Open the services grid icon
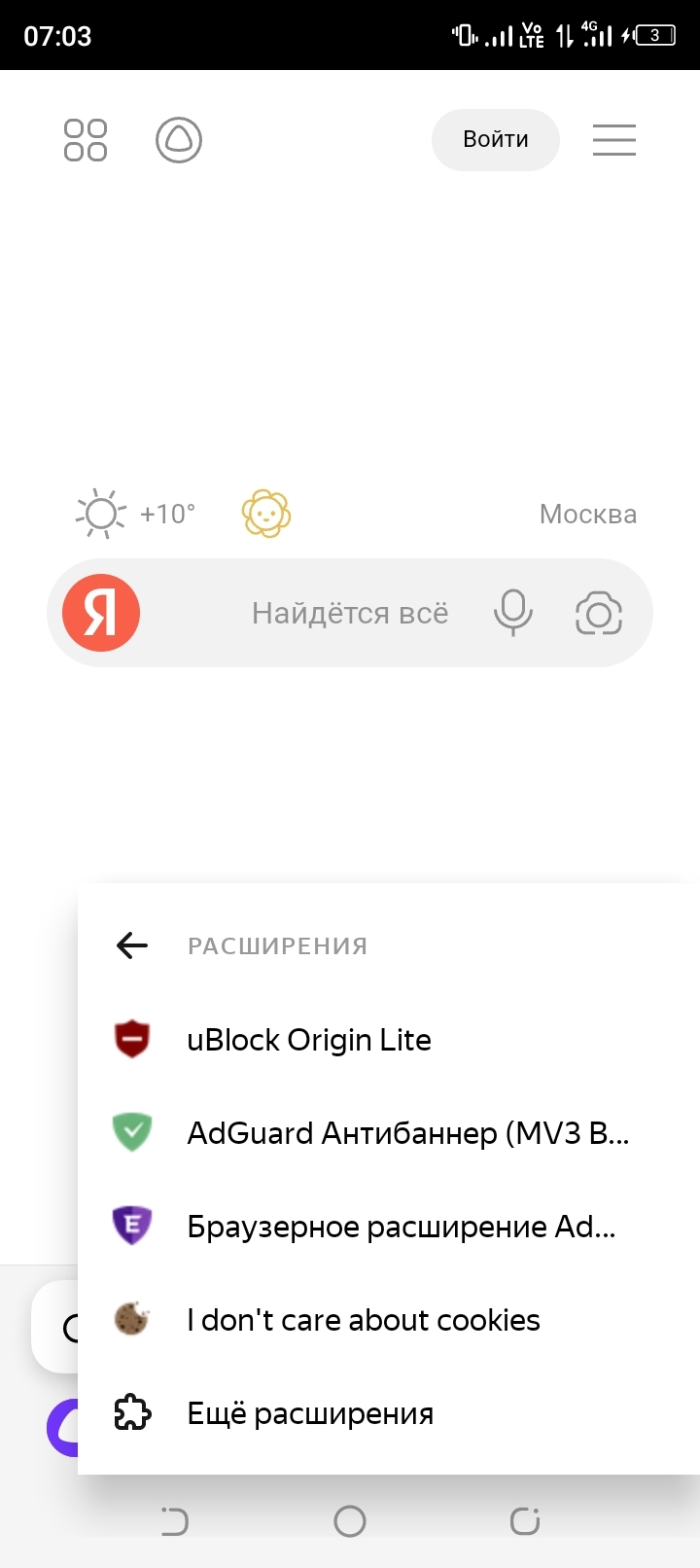The width and height of the screenshot is (700, 1568). pos(86,140)
